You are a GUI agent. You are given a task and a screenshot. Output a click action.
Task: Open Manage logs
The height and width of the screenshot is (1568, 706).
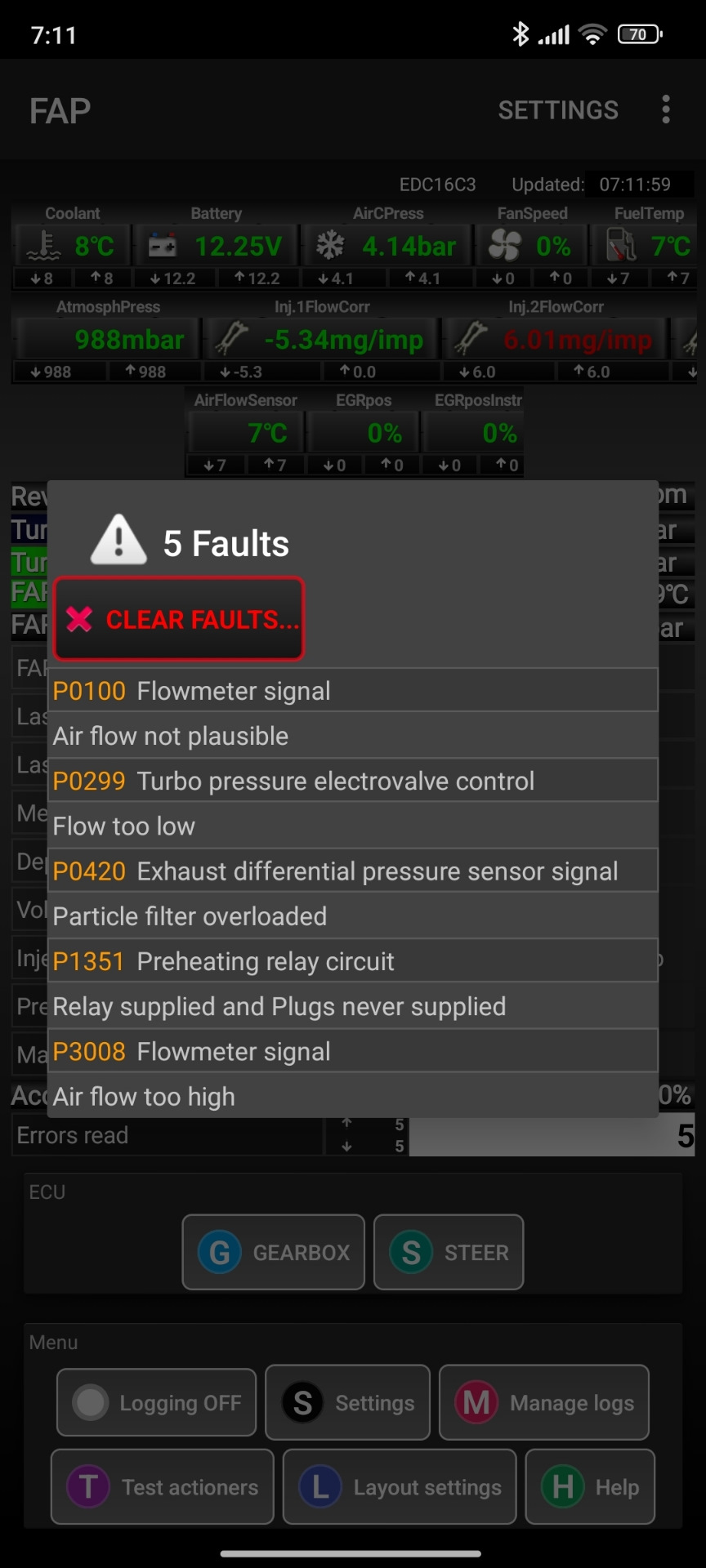point(544,1402)
